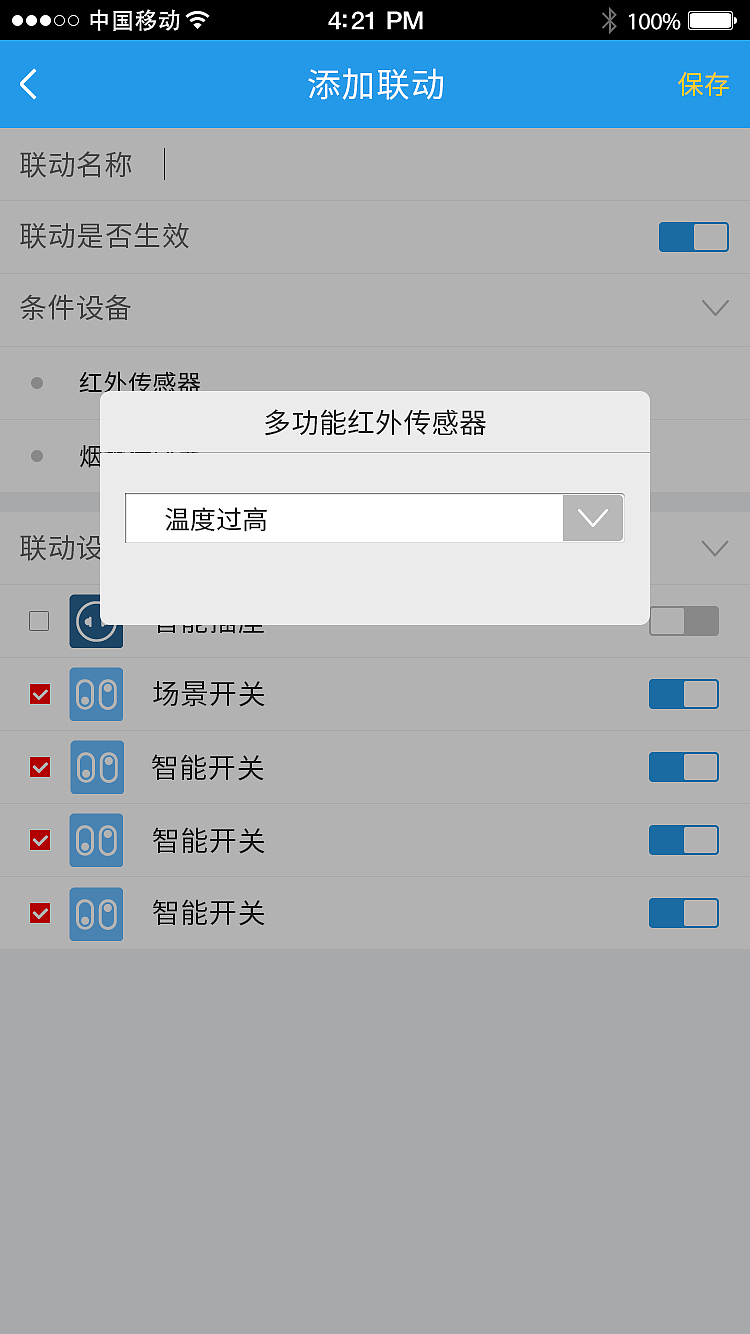Viewport: 750px width, 1334px height.
Task: Toggle the last 智能开关 switch off
Action: click(x=684, y=913)
